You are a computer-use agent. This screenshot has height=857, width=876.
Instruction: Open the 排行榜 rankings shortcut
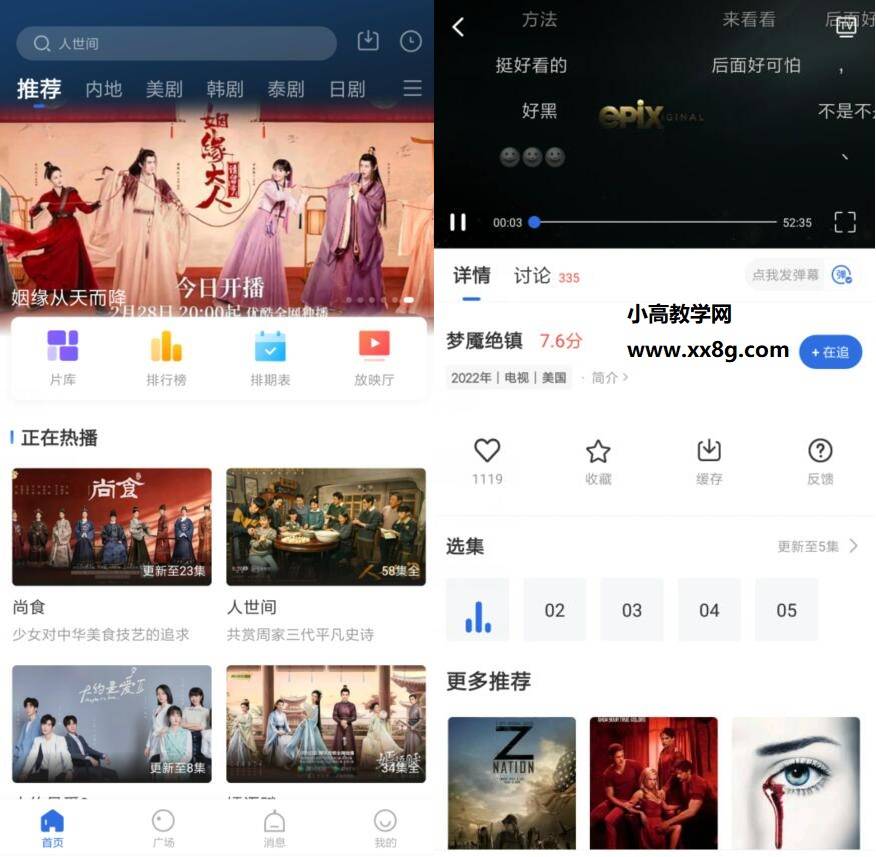[x=166, y=358]
